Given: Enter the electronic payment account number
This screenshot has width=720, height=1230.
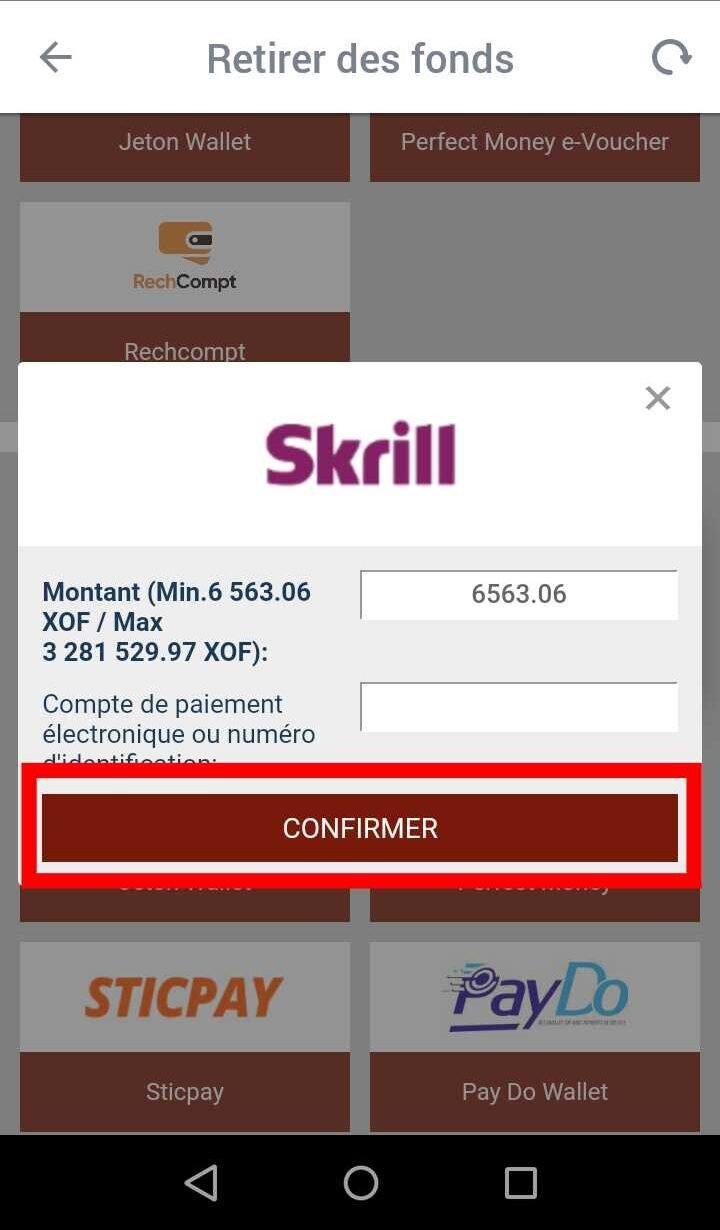Looking at the screenshot, I should 519,707.
